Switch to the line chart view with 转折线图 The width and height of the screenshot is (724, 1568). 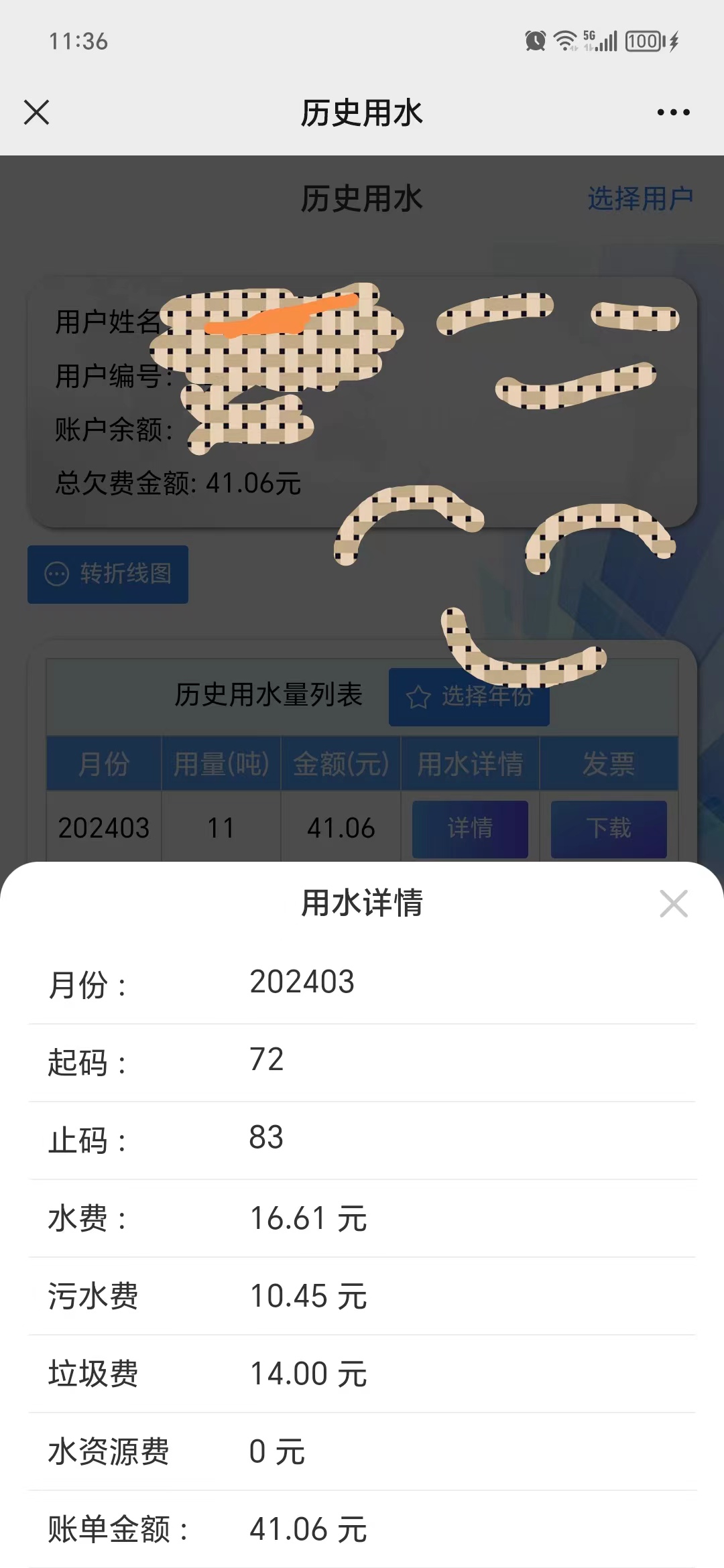[x=108, y=574]
